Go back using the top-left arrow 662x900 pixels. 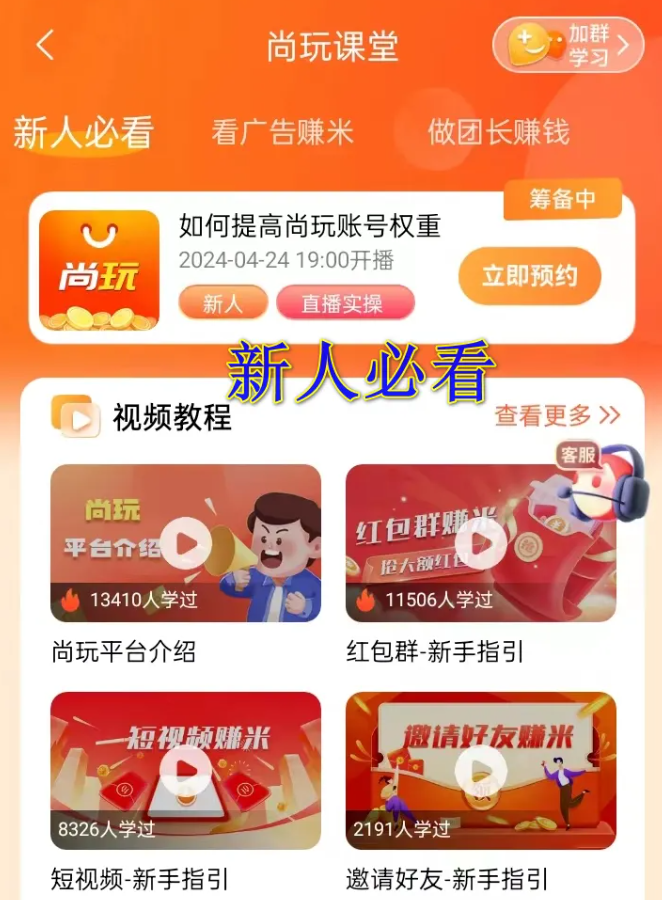pyautogui.click(x=45, y=45)
